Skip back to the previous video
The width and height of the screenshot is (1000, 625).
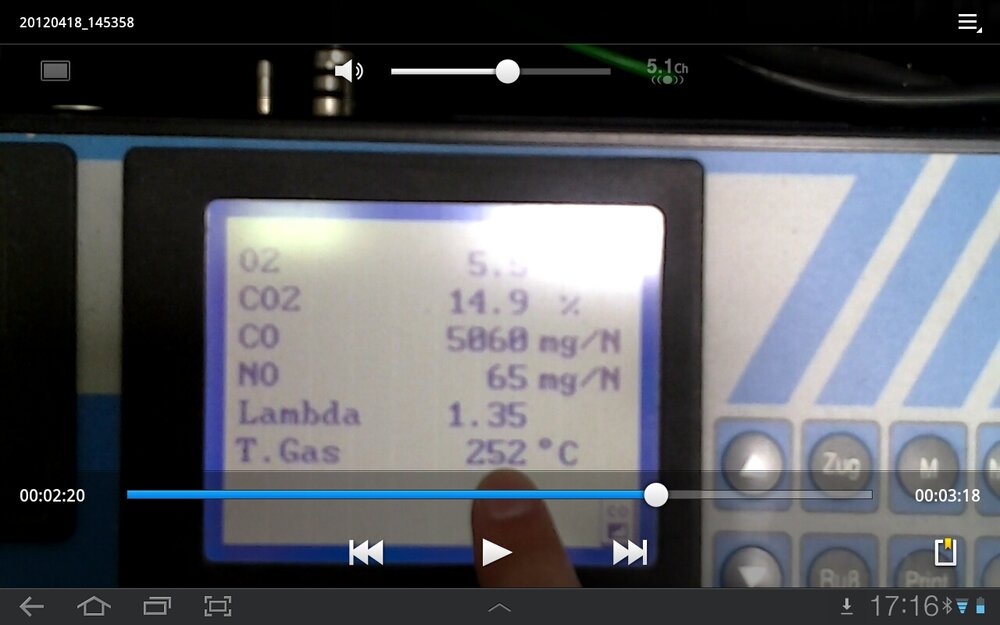[366, 552]
